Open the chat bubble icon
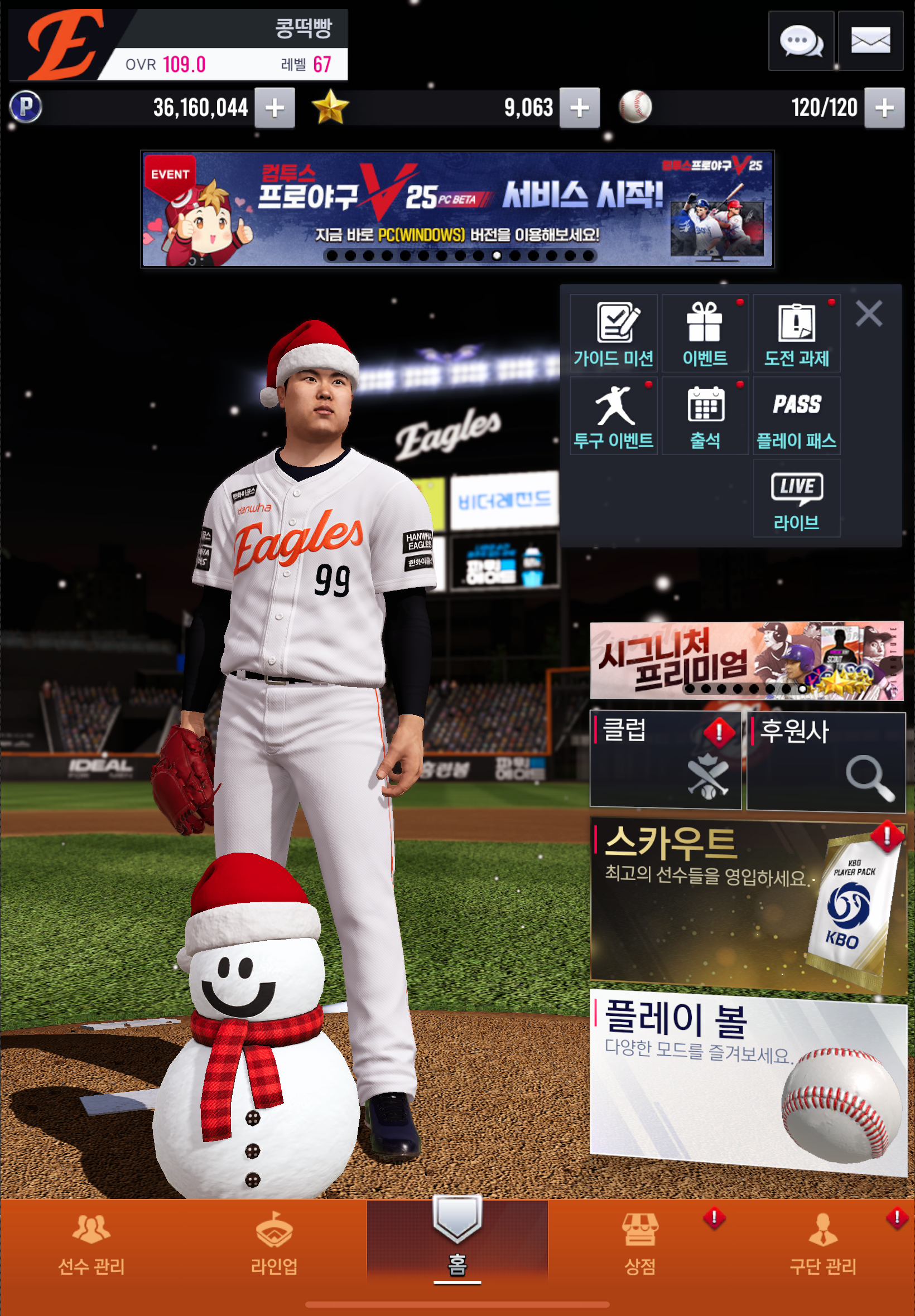This screenshot has height=1316, width=915. tap(800, 41)
